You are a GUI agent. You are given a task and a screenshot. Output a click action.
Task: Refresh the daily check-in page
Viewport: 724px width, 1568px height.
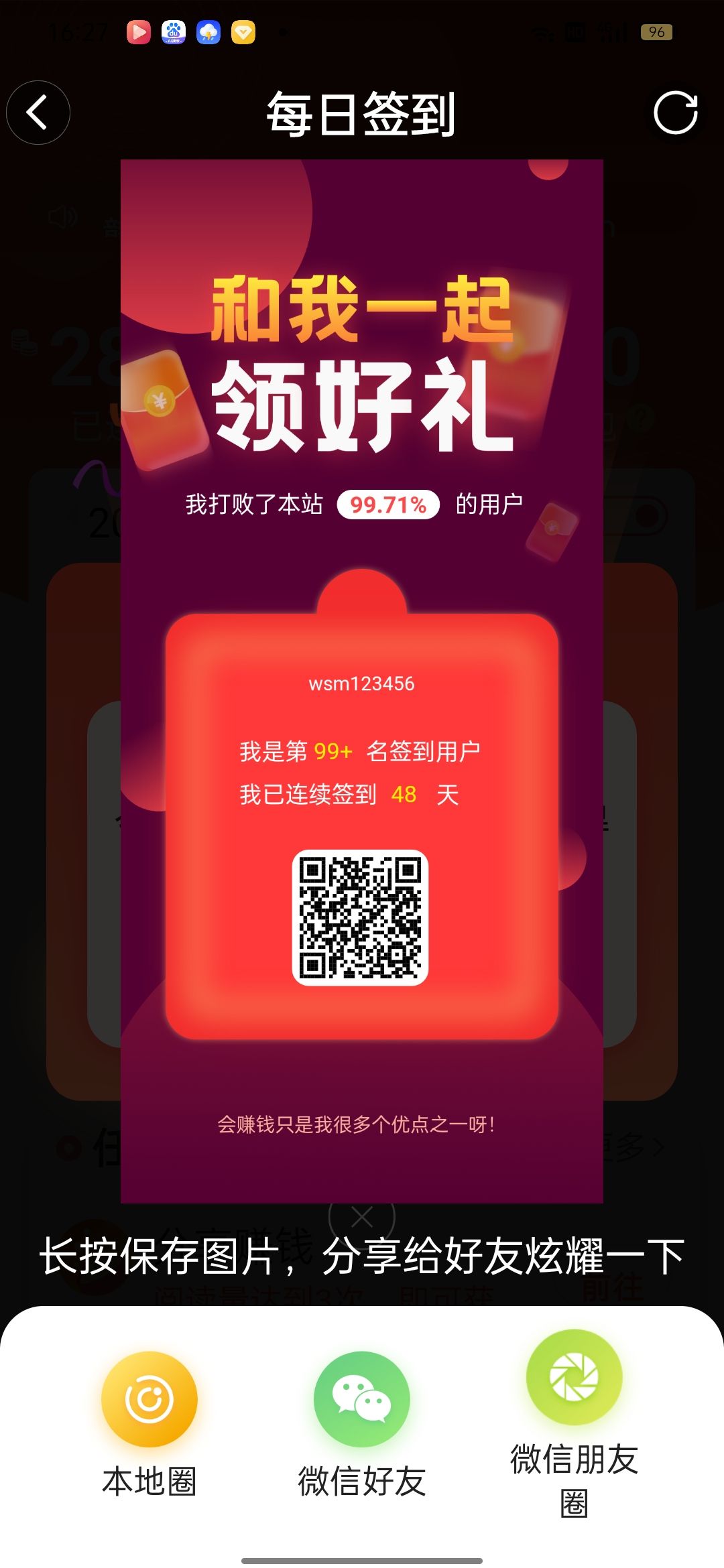click(676, 113)
